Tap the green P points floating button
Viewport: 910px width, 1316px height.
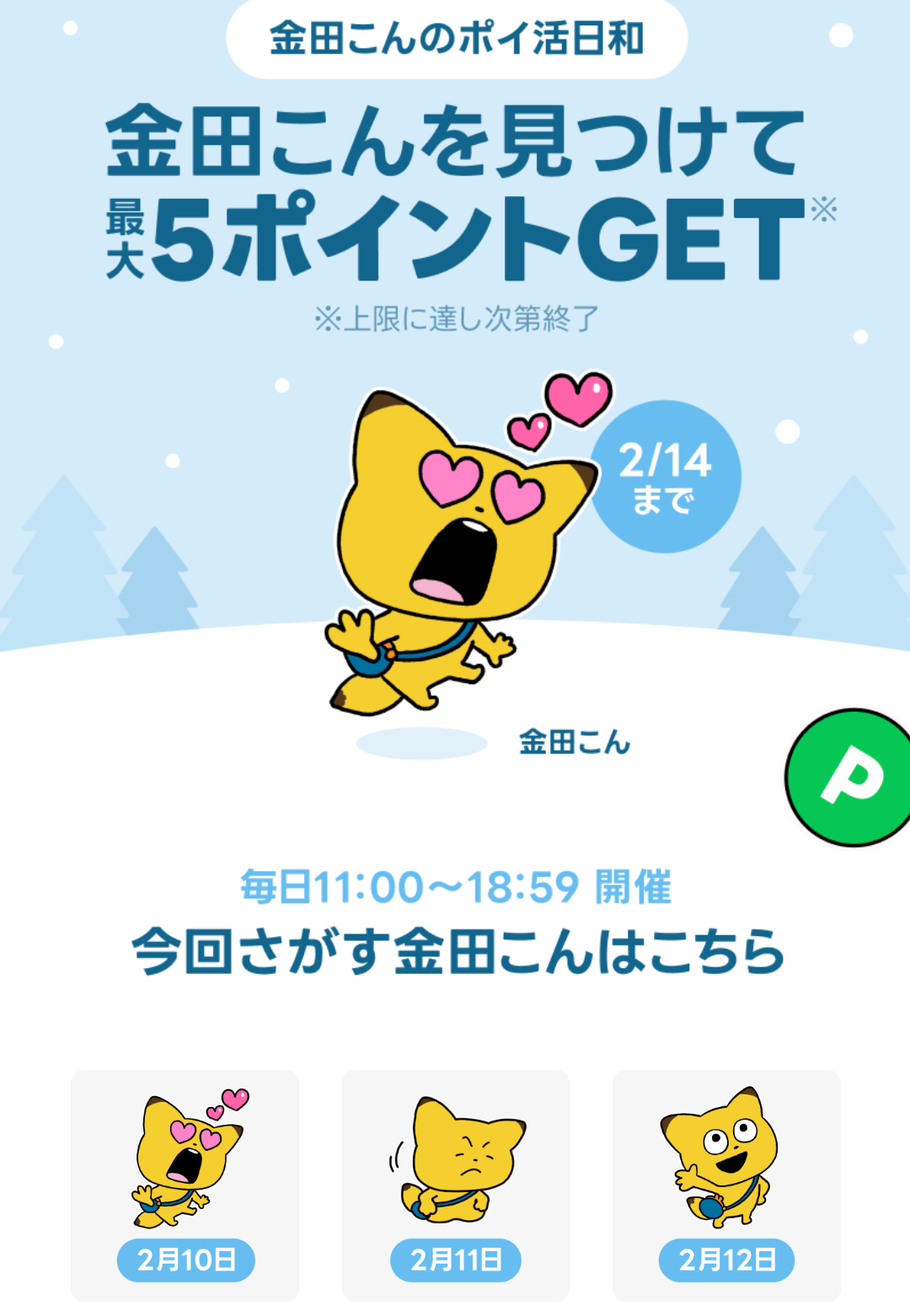click(853, 777)
